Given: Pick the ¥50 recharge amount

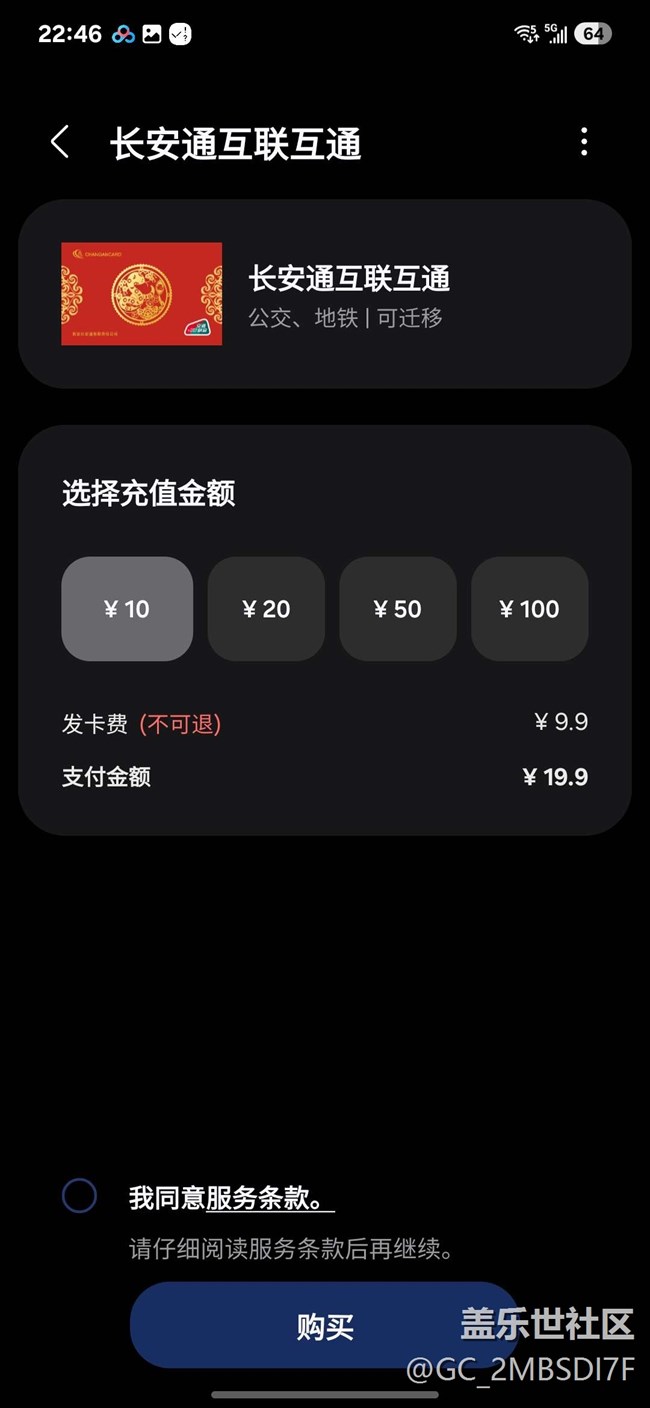Looking at the screenshot, I should pyautogui.click(x=398, y=609).
